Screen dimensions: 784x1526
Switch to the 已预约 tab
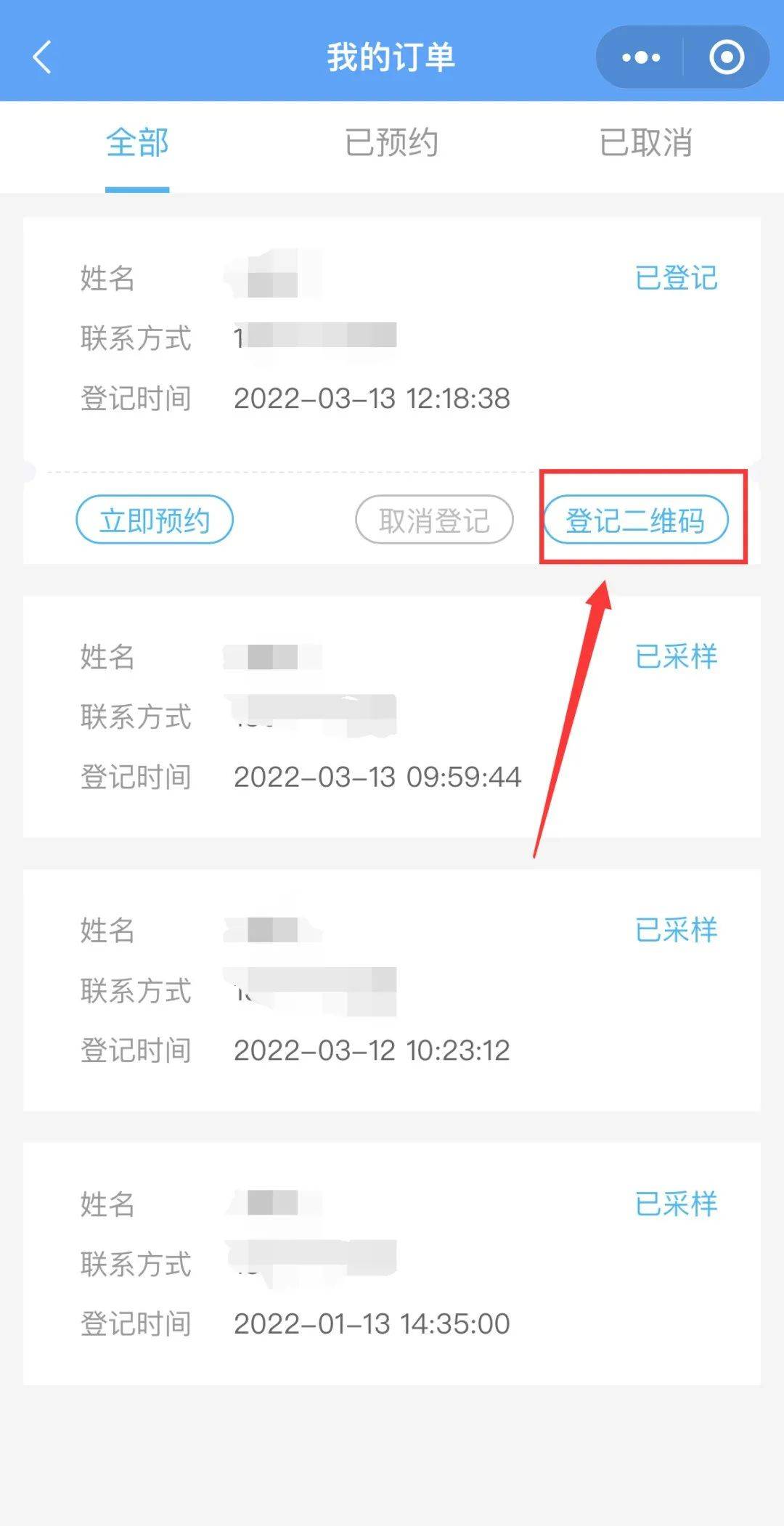pos(391,143)
